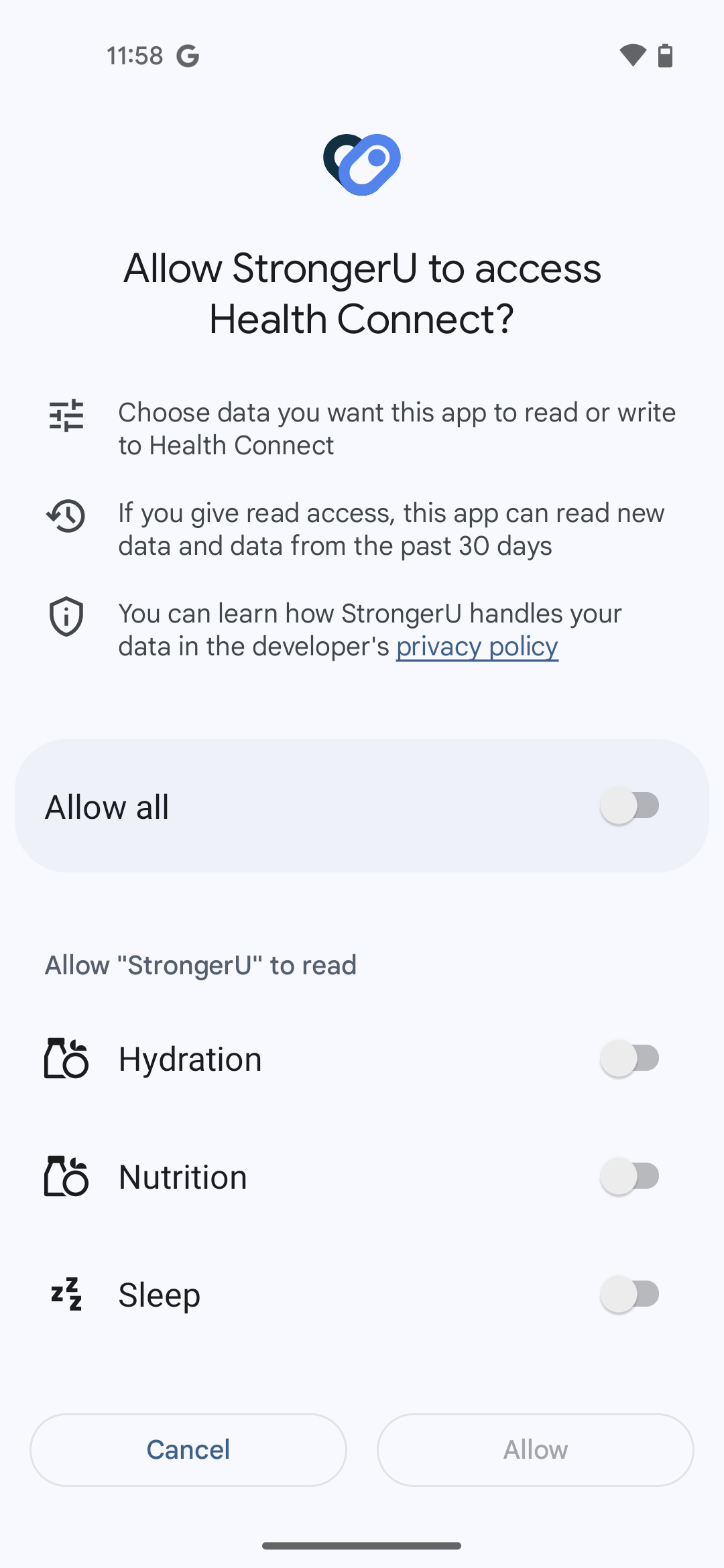The height and width of the screenshot is (1568, 724).
Task: Click the Wi-Fi status icon
Action: click(x=632, y=56)
